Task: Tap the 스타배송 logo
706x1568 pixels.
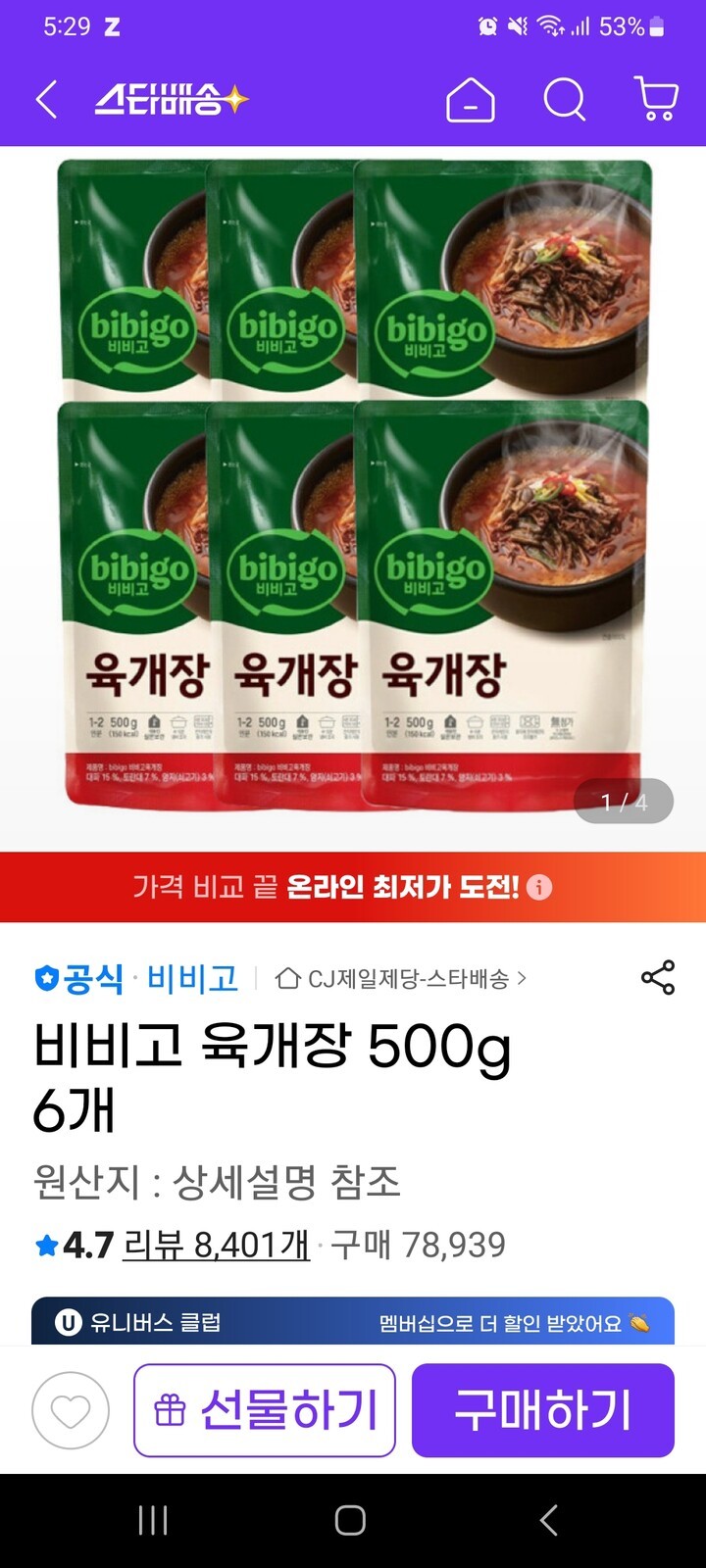Action: point(172,100)
